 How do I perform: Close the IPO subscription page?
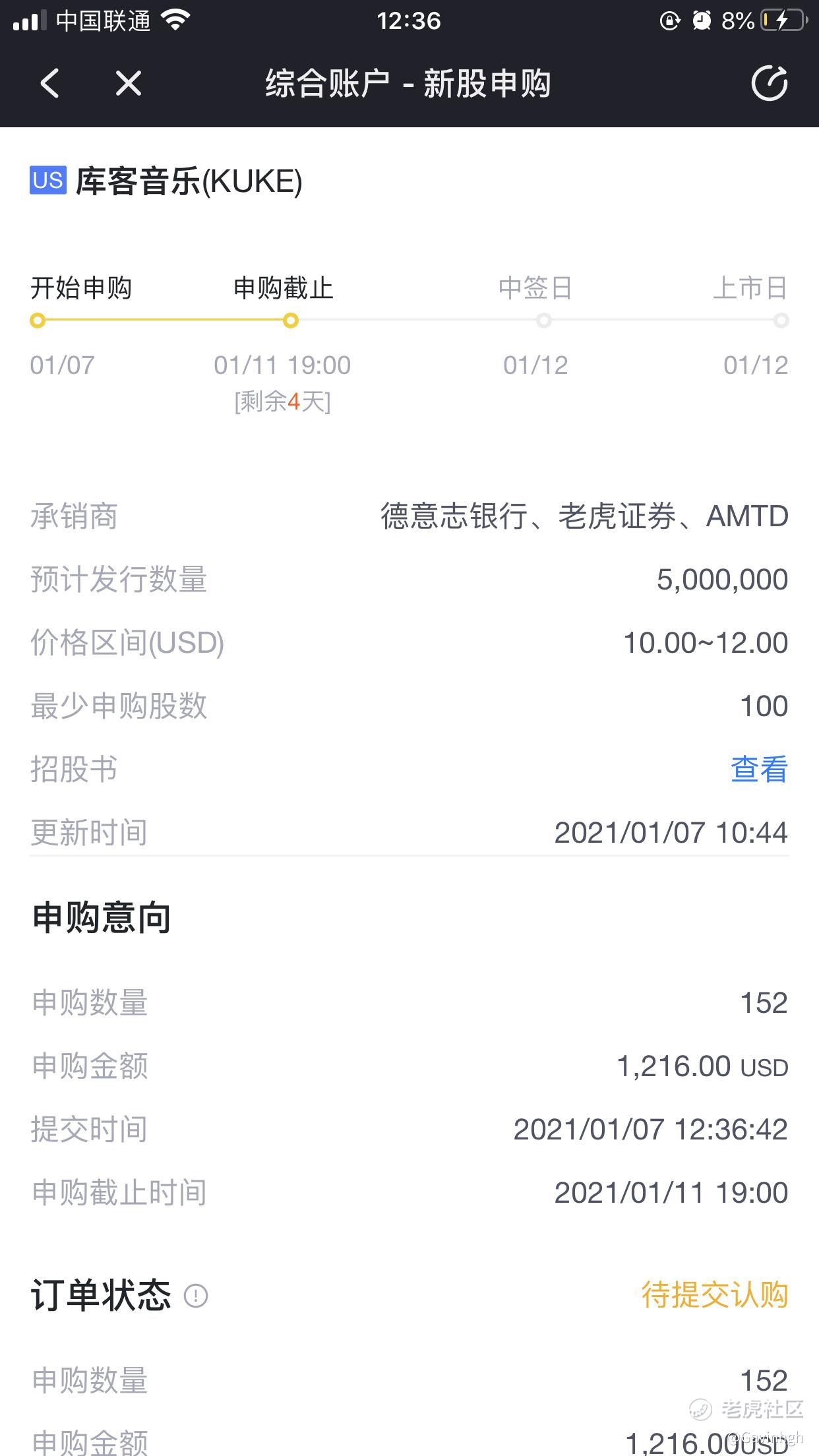pos(128,84)
